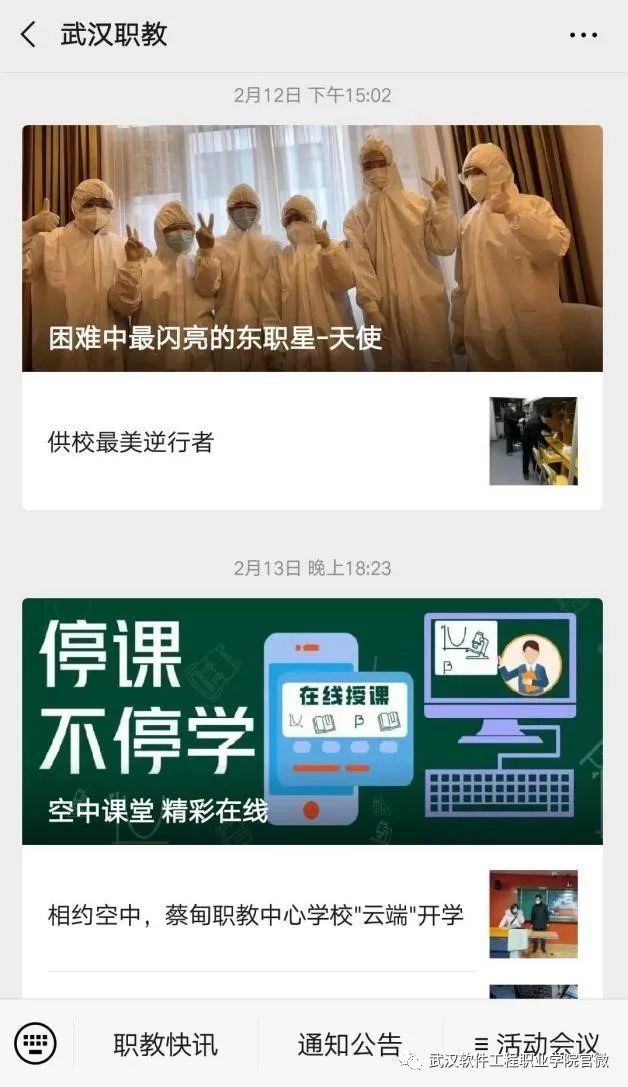Viewport: 628px width, 1087px height.
Task: Open the 停课不停学 空中课堂 article
Action: coord(312,721)
